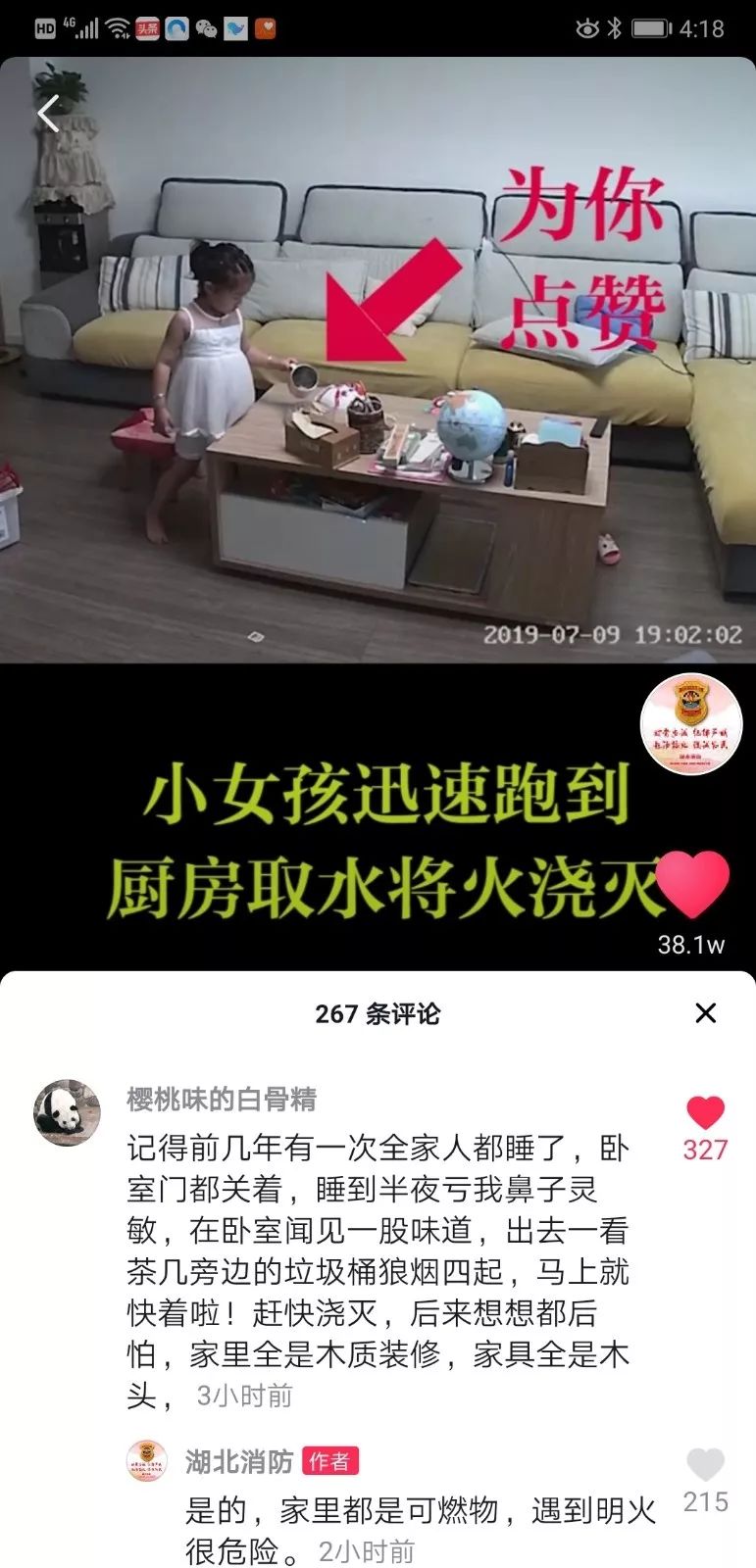Like 湖北消防's reply

pos(705,1465)
